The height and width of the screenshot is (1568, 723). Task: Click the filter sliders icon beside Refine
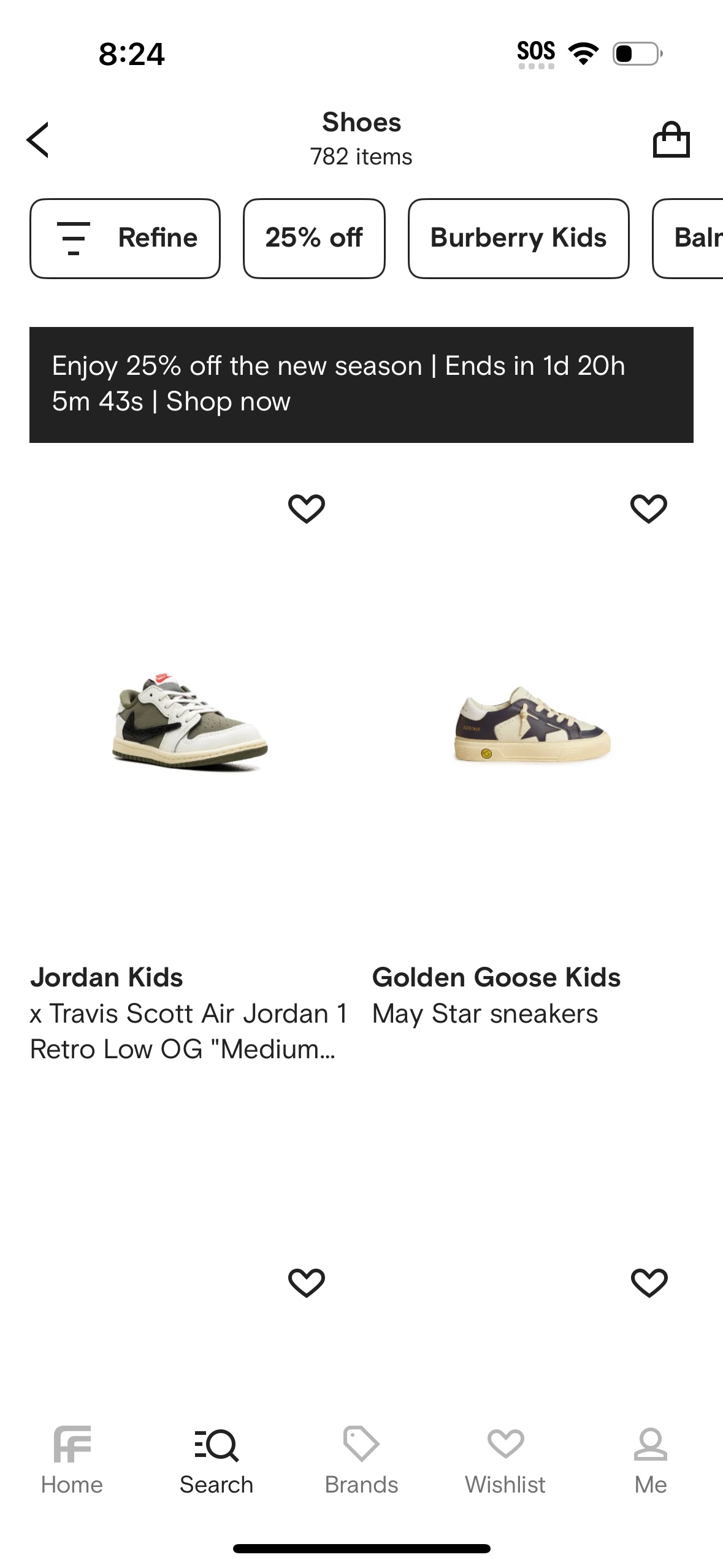(73, 238)
